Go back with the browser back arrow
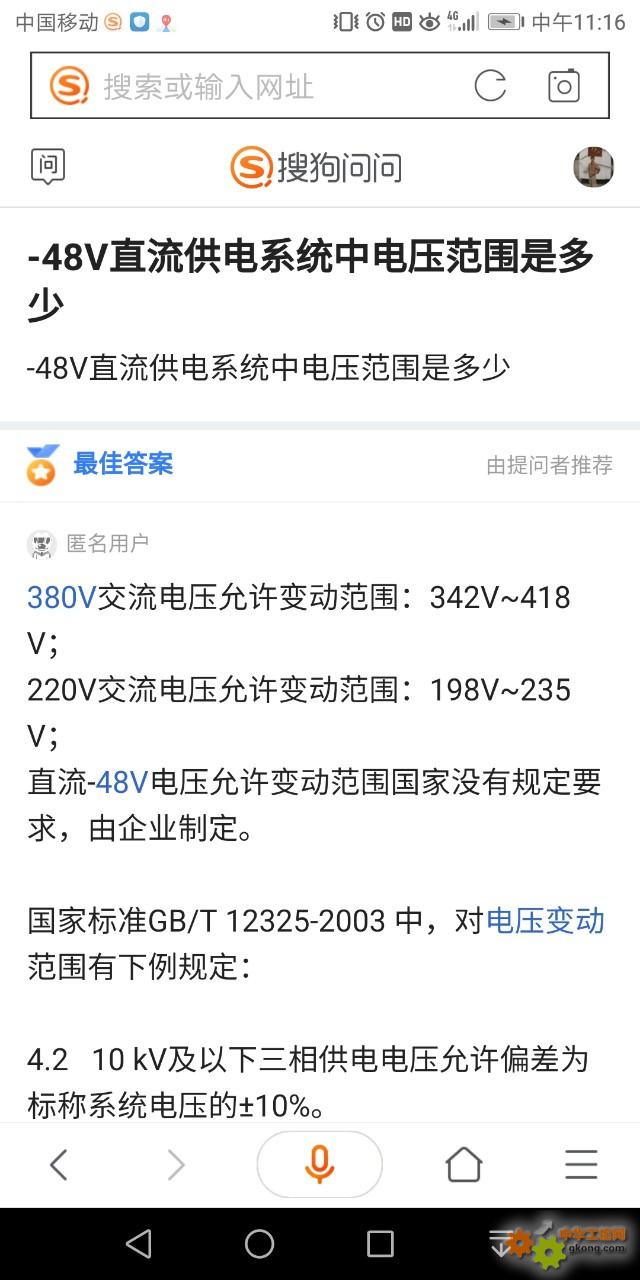Image resolution: width=640 pixels, height=1280 pixels. coord(58,1164)
